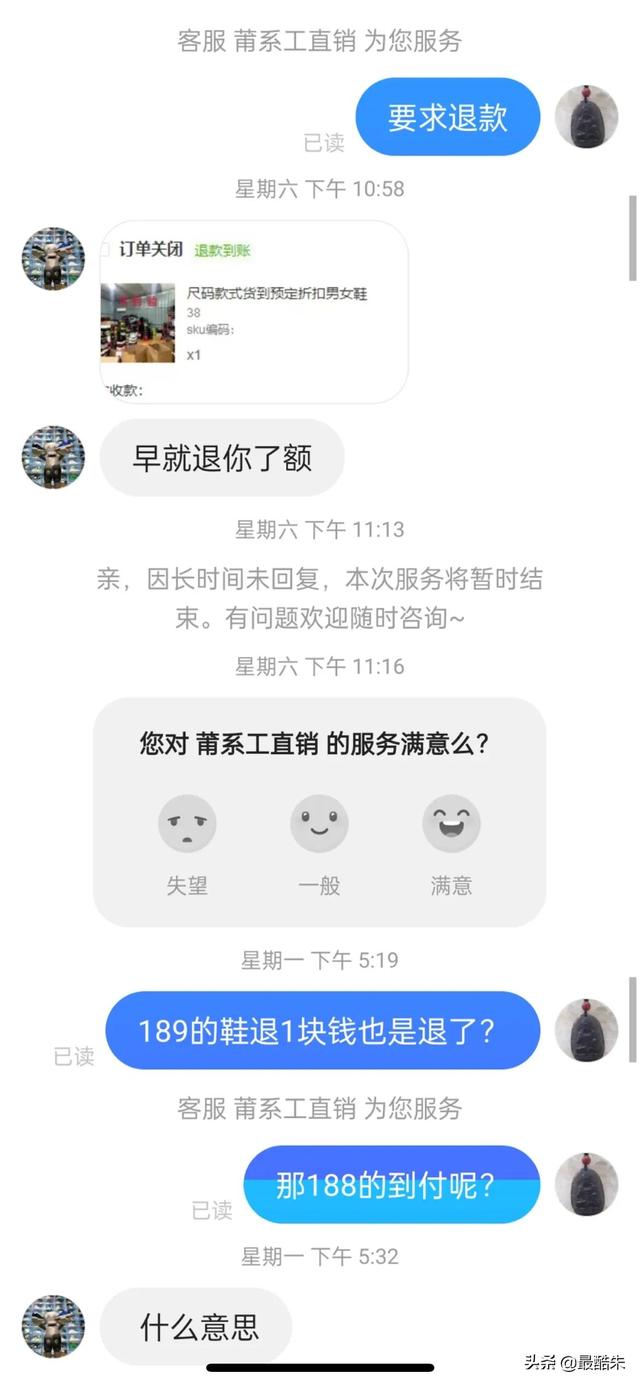Open my avatar beside 要求退款 message
640x1385 pixels.
pos(586,117)
